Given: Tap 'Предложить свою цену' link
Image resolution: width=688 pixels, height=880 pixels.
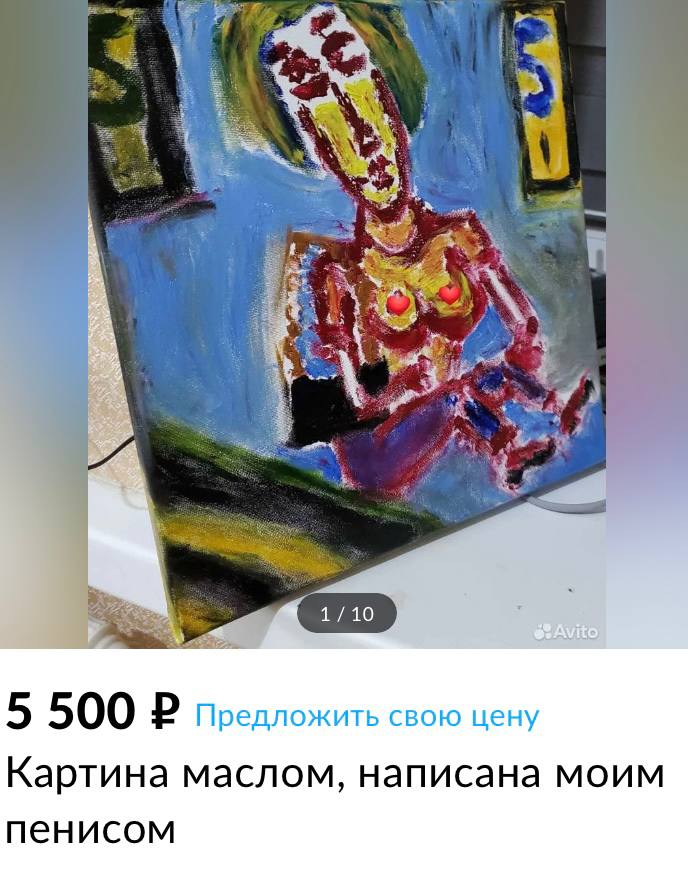Looking at the screenshot, I should 366,716.
